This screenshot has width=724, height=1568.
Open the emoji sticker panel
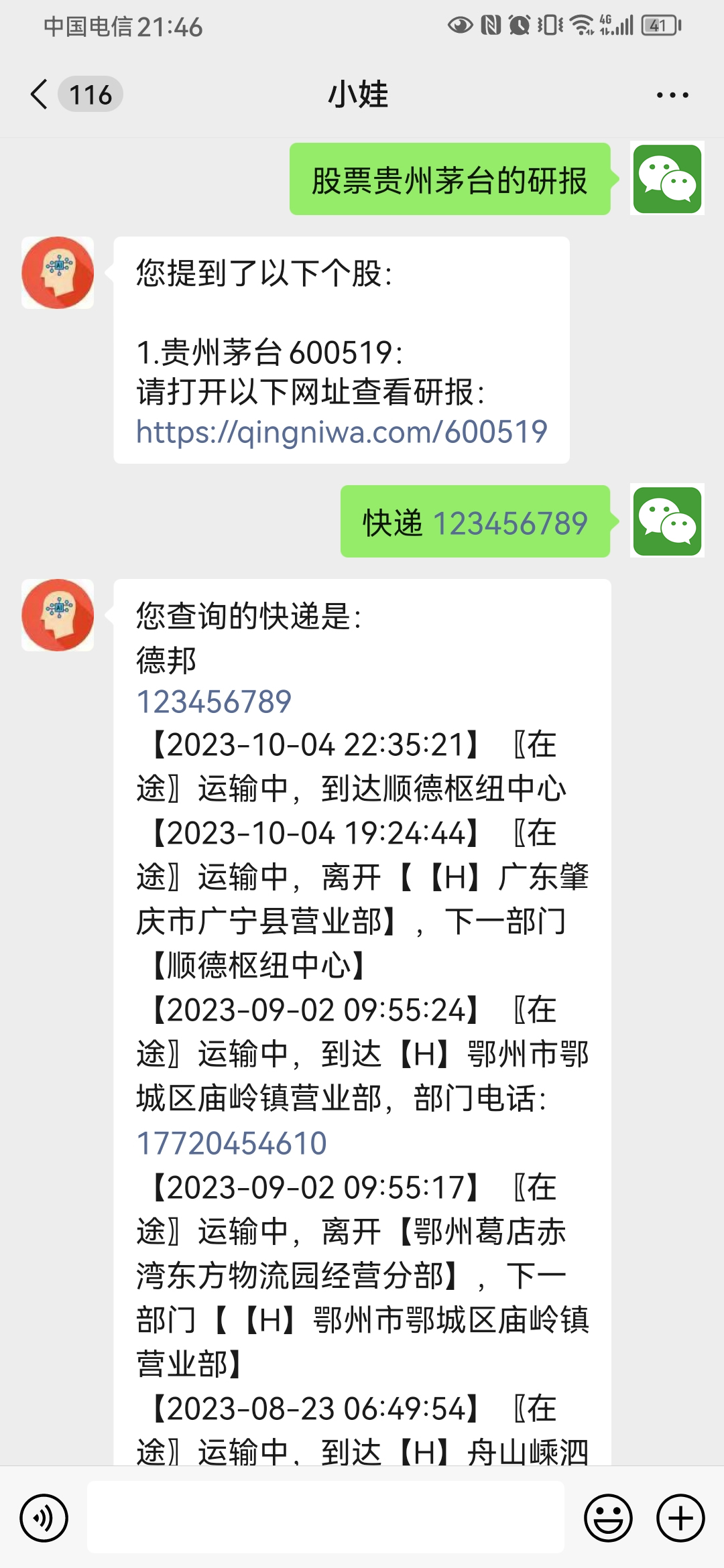pos(608,1518)
